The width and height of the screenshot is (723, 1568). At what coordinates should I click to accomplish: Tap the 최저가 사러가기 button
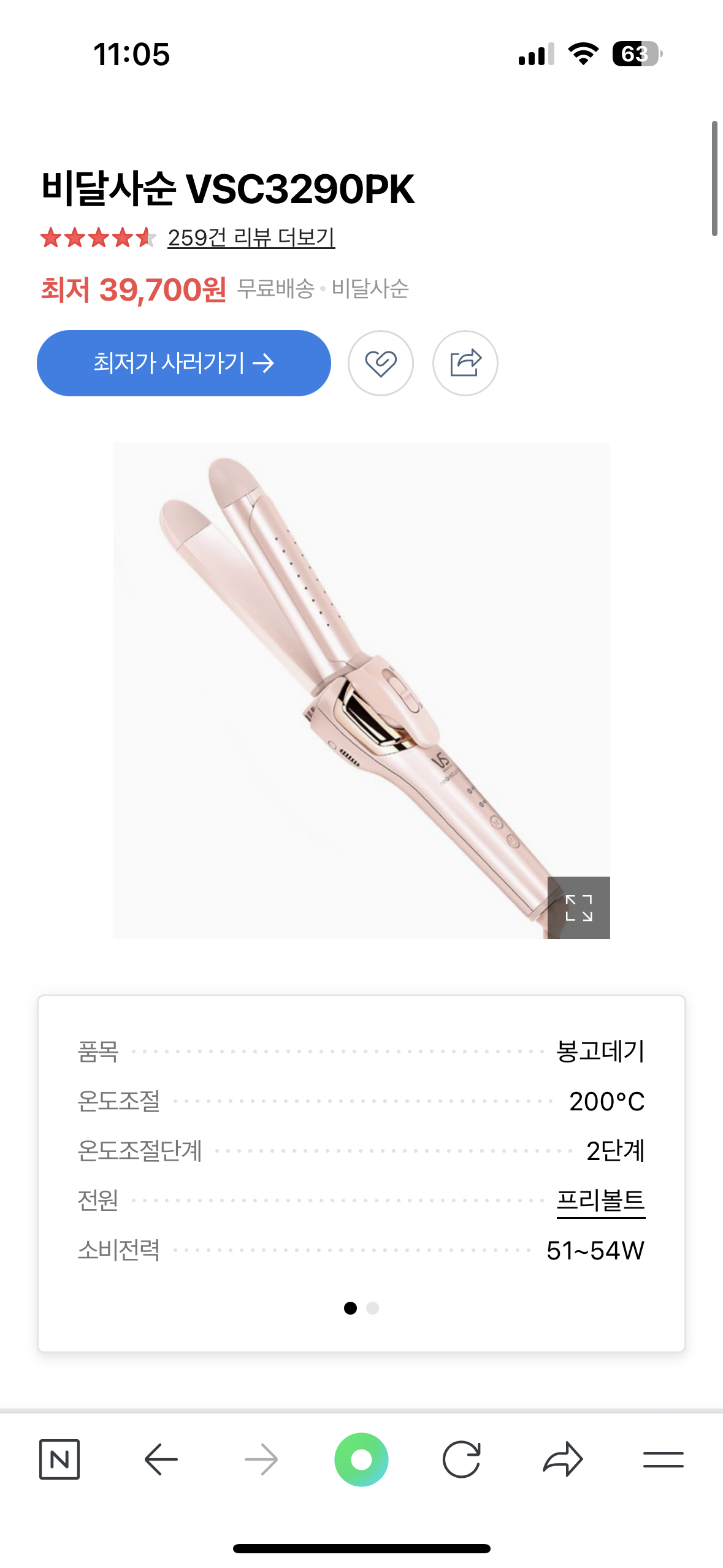(x=183, y=363)
